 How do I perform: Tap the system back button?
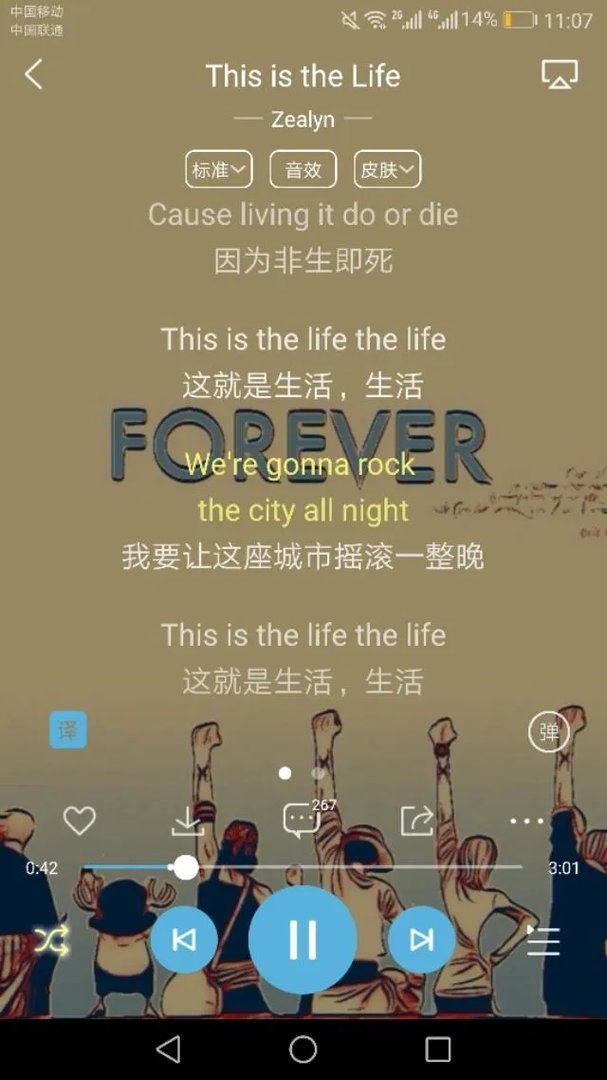168,1049
